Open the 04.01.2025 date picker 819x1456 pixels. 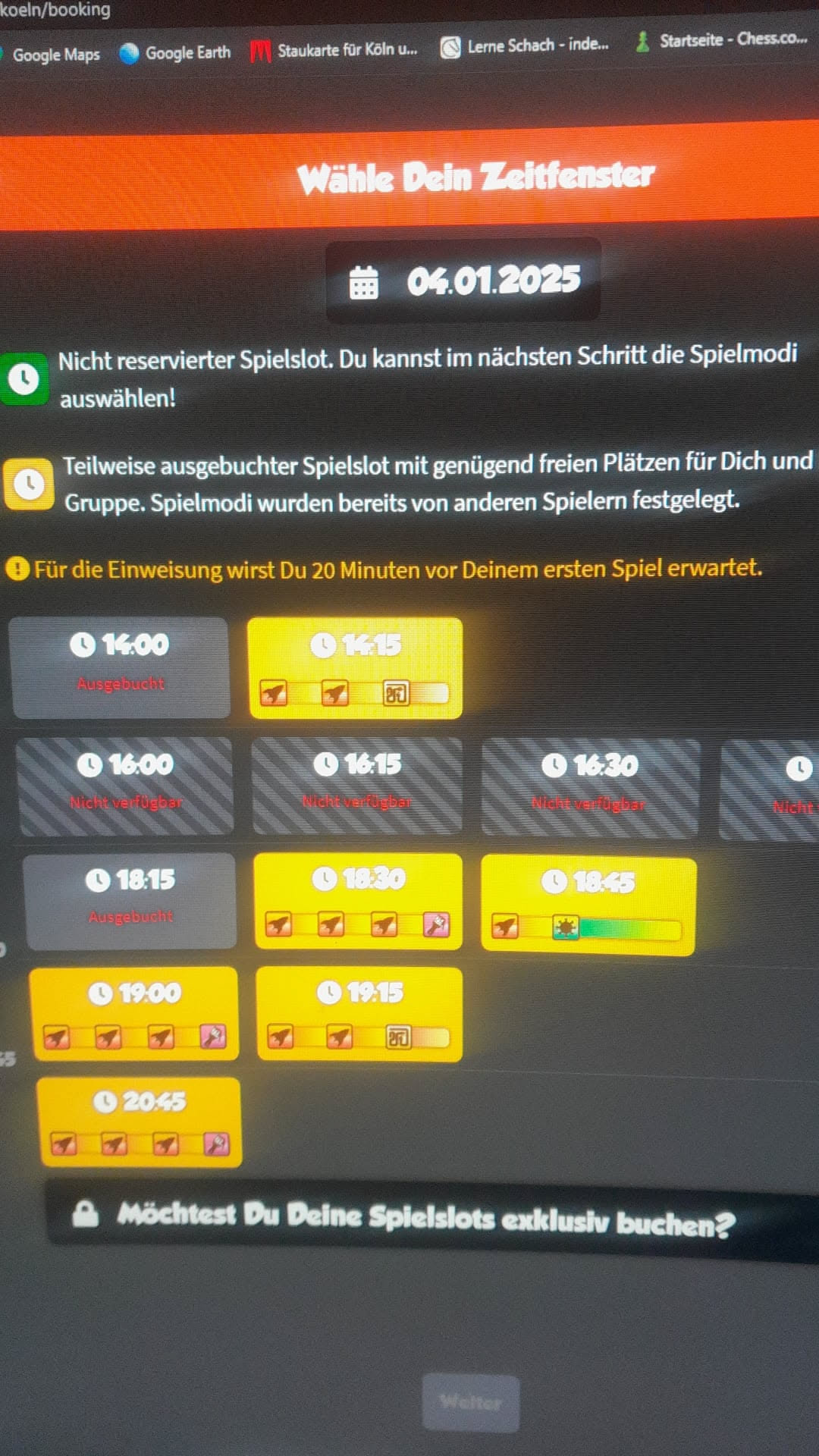coord(464,281)
